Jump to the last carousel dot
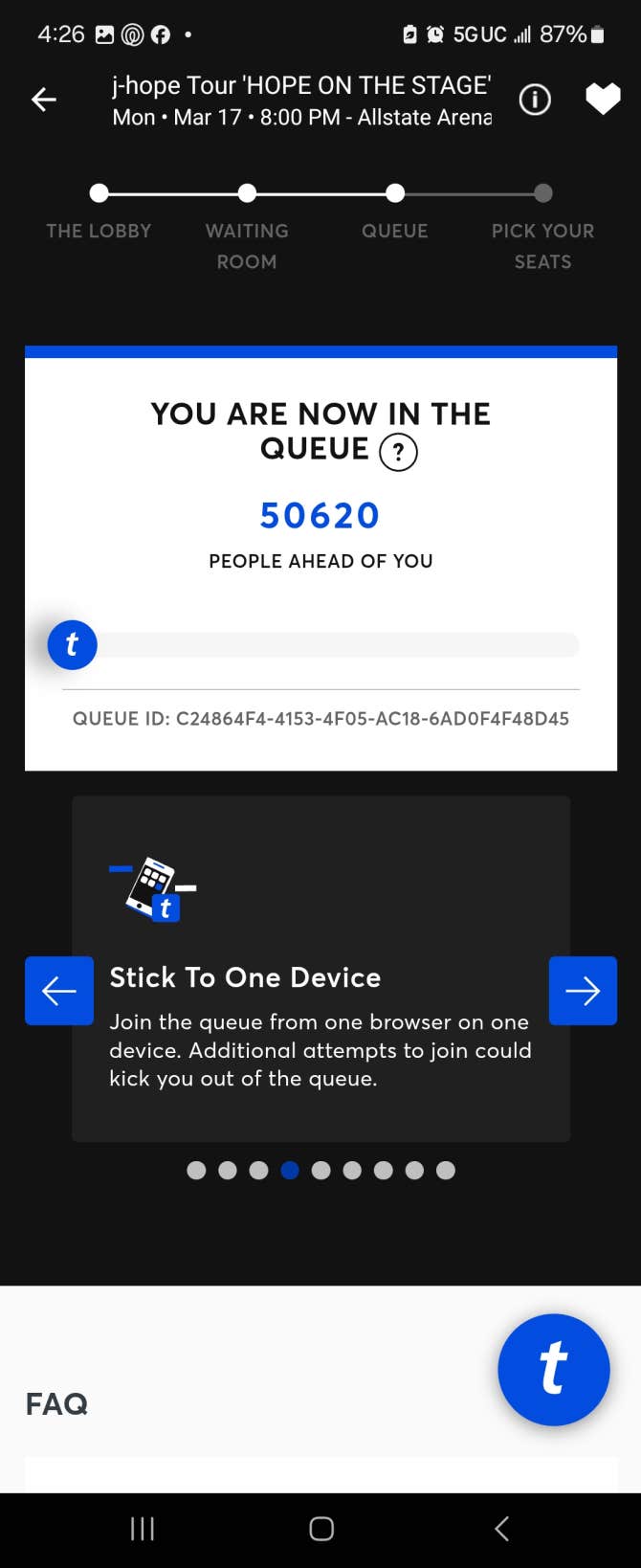The width and height of the screenshot is (641, 1568). [x=446, y=1170]
